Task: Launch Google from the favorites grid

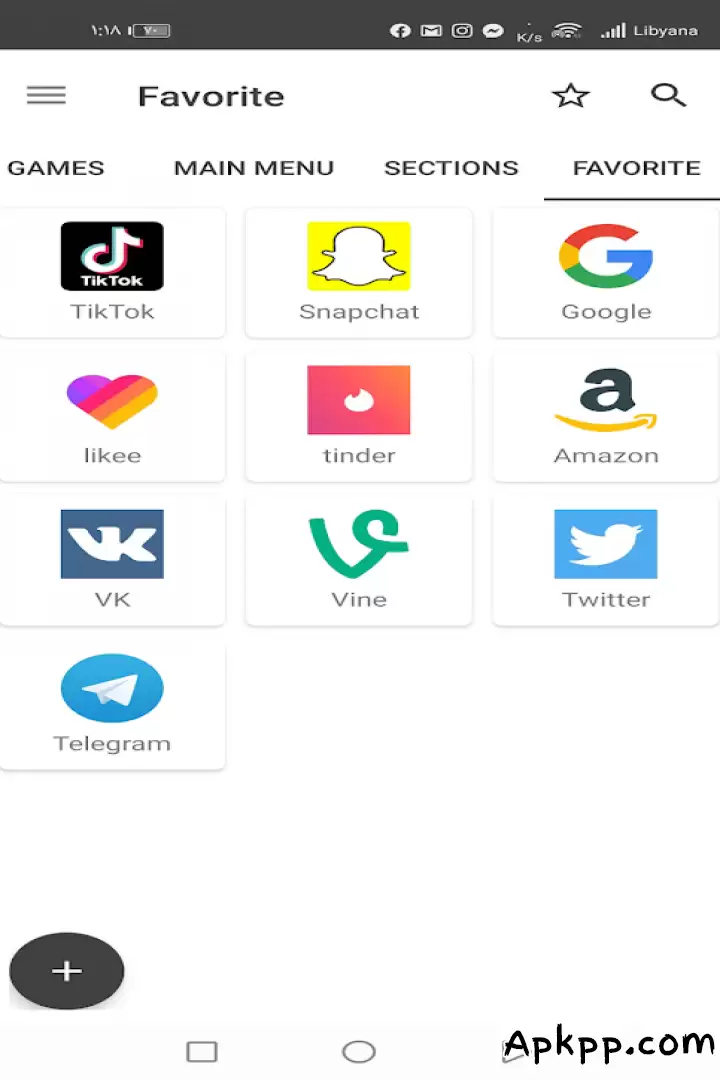Action: point(605,256)
